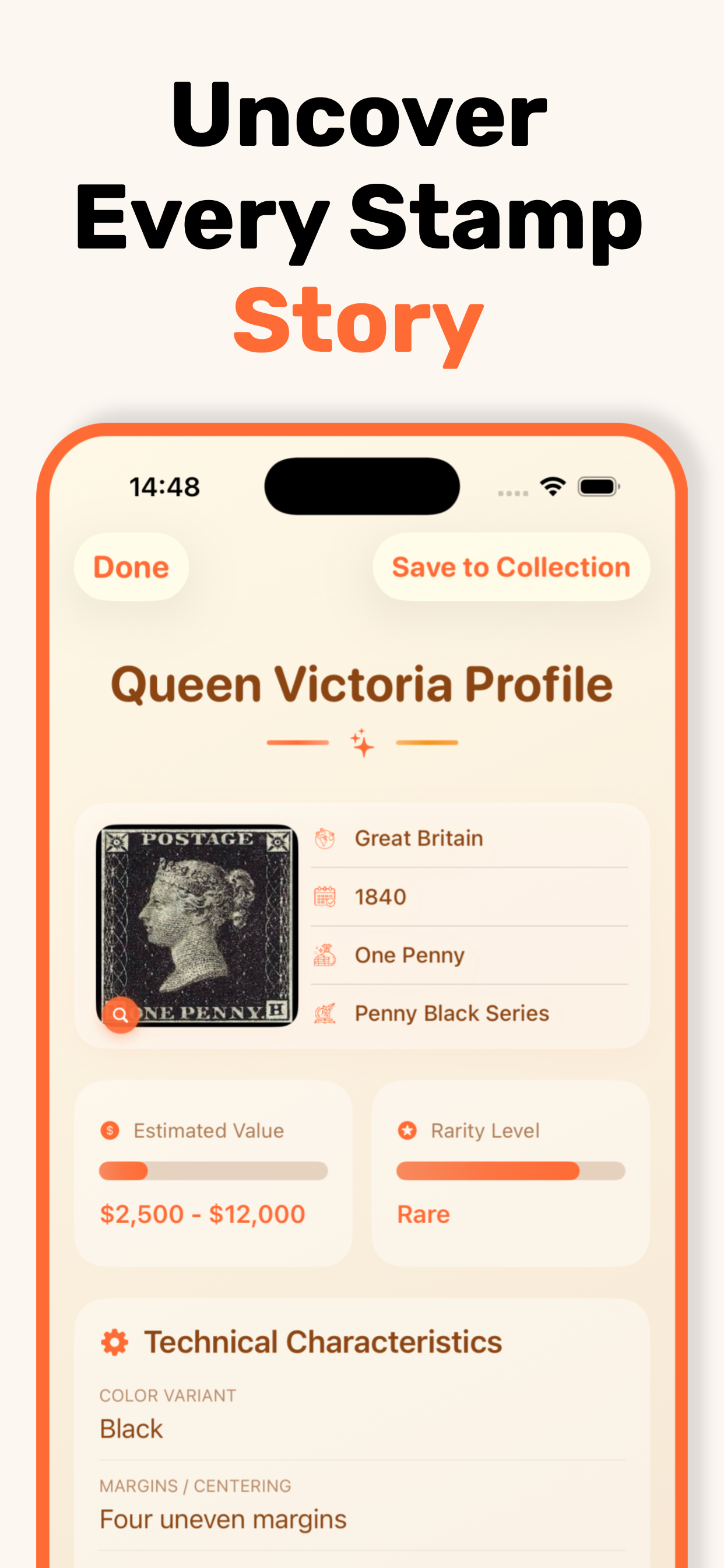Click the battery indicator

[599, 486]
